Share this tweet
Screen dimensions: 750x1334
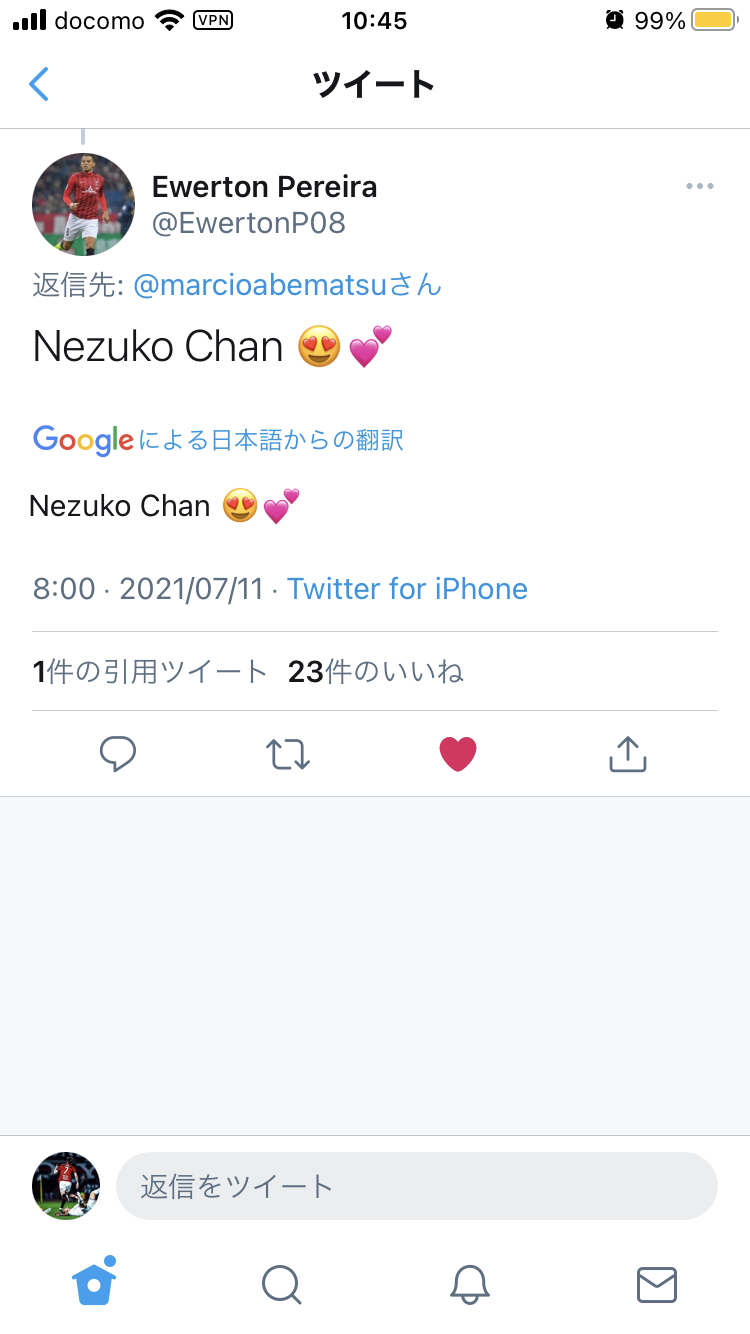(x=628, y=754)
